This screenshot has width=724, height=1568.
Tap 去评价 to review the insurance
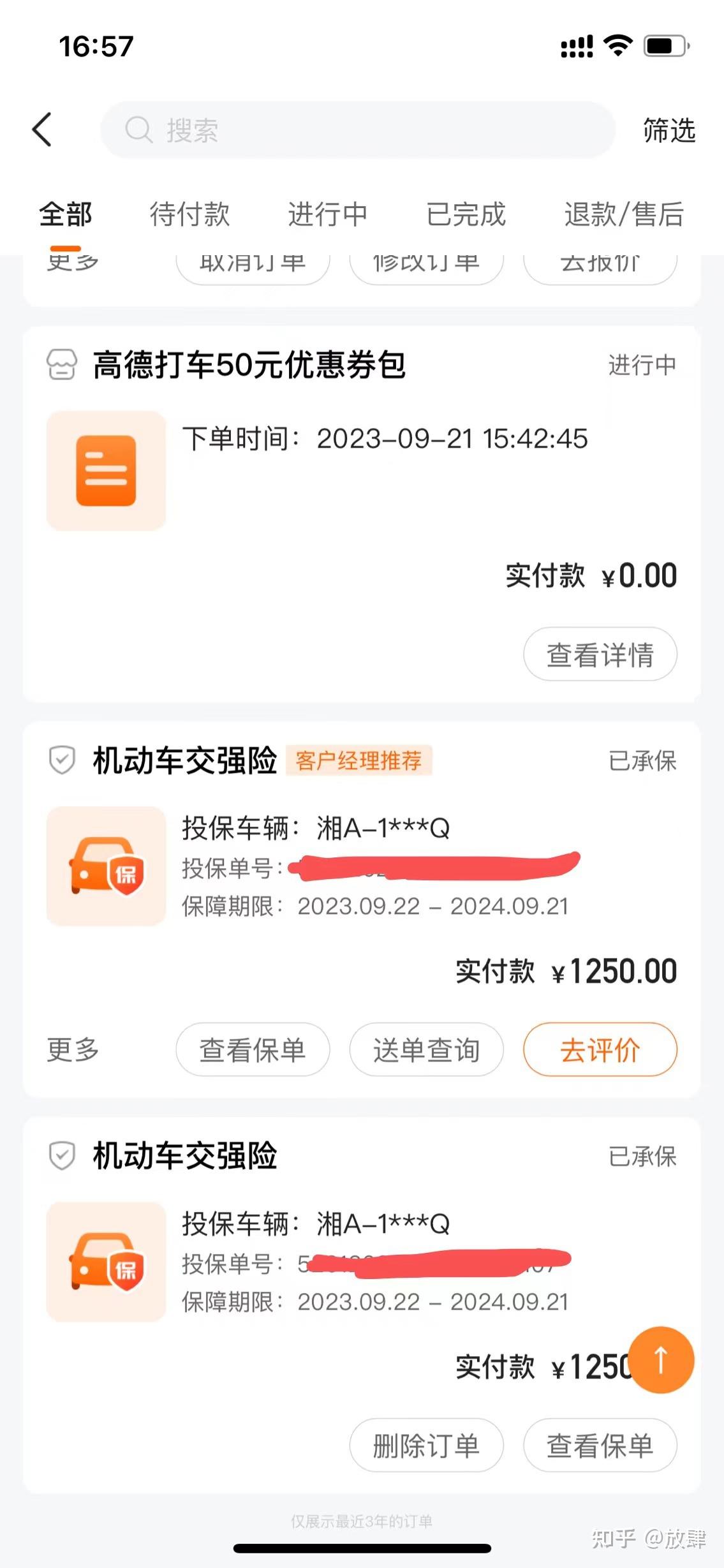click(x=600, y=1050)
